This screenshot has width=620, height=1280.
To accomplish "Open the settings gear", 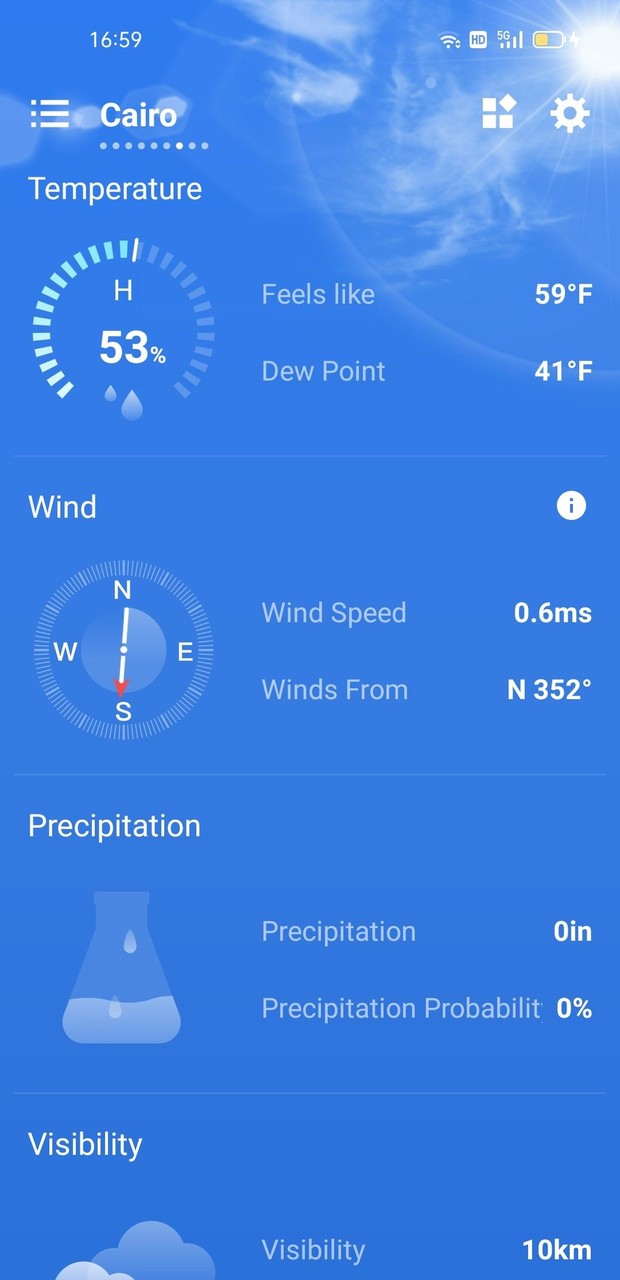I will (570, 113).
